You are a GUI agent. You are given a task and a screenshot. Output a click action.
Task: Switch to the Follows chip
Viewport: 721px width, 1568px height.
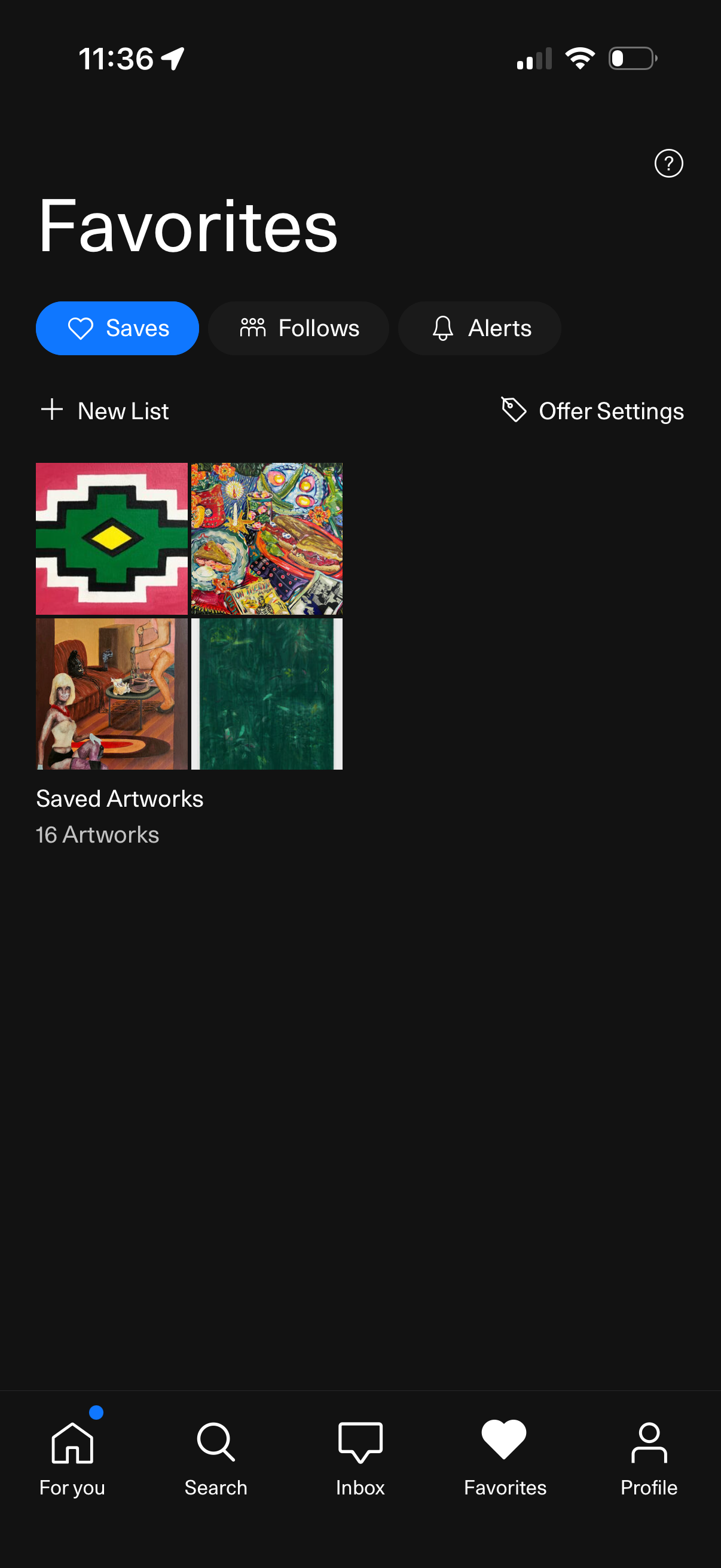(x=299, y=328)
